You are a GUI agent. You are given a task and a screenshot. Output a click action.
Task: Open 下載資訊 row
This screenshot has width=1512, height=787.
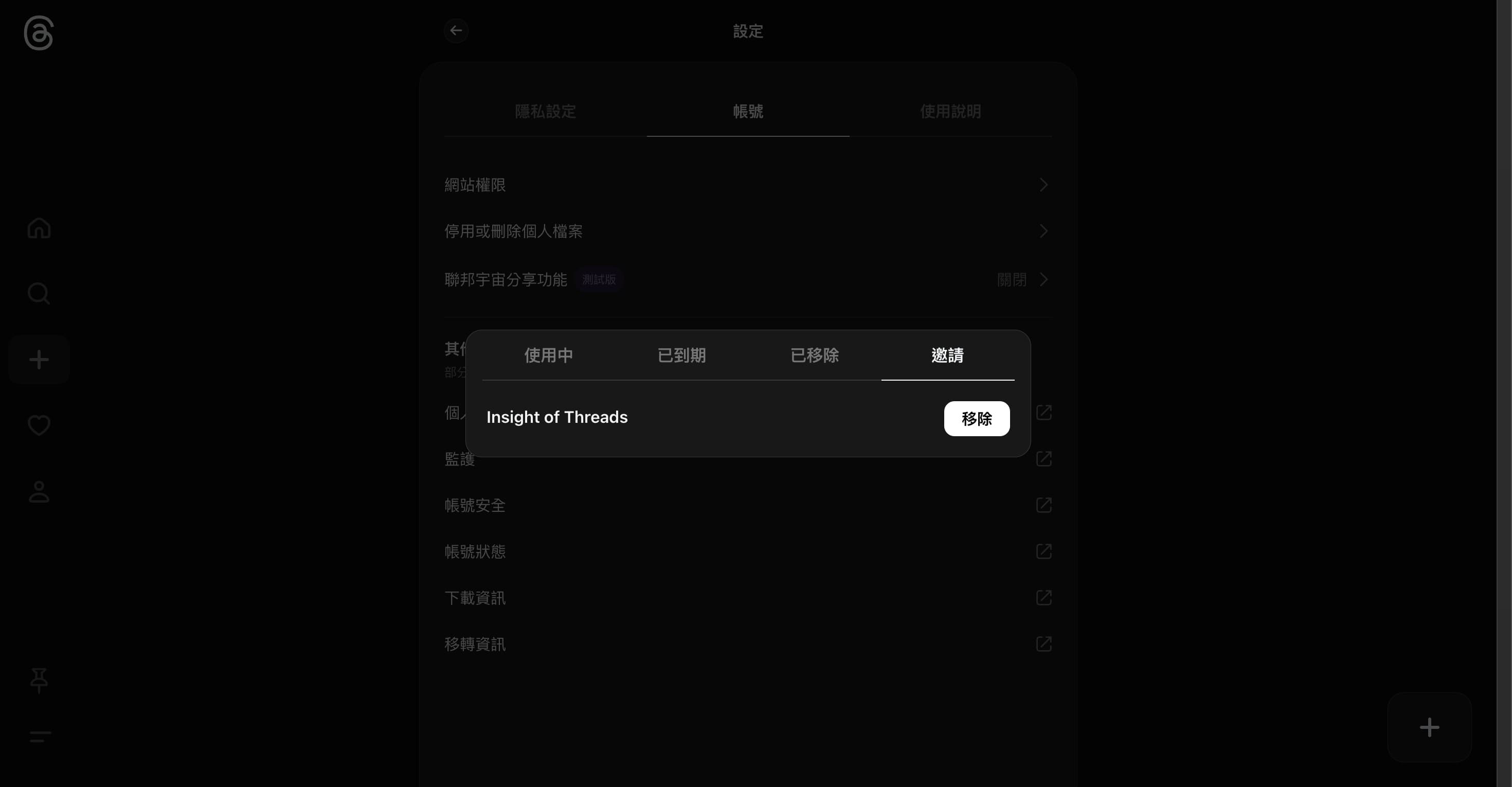click(x=747, y=598)
